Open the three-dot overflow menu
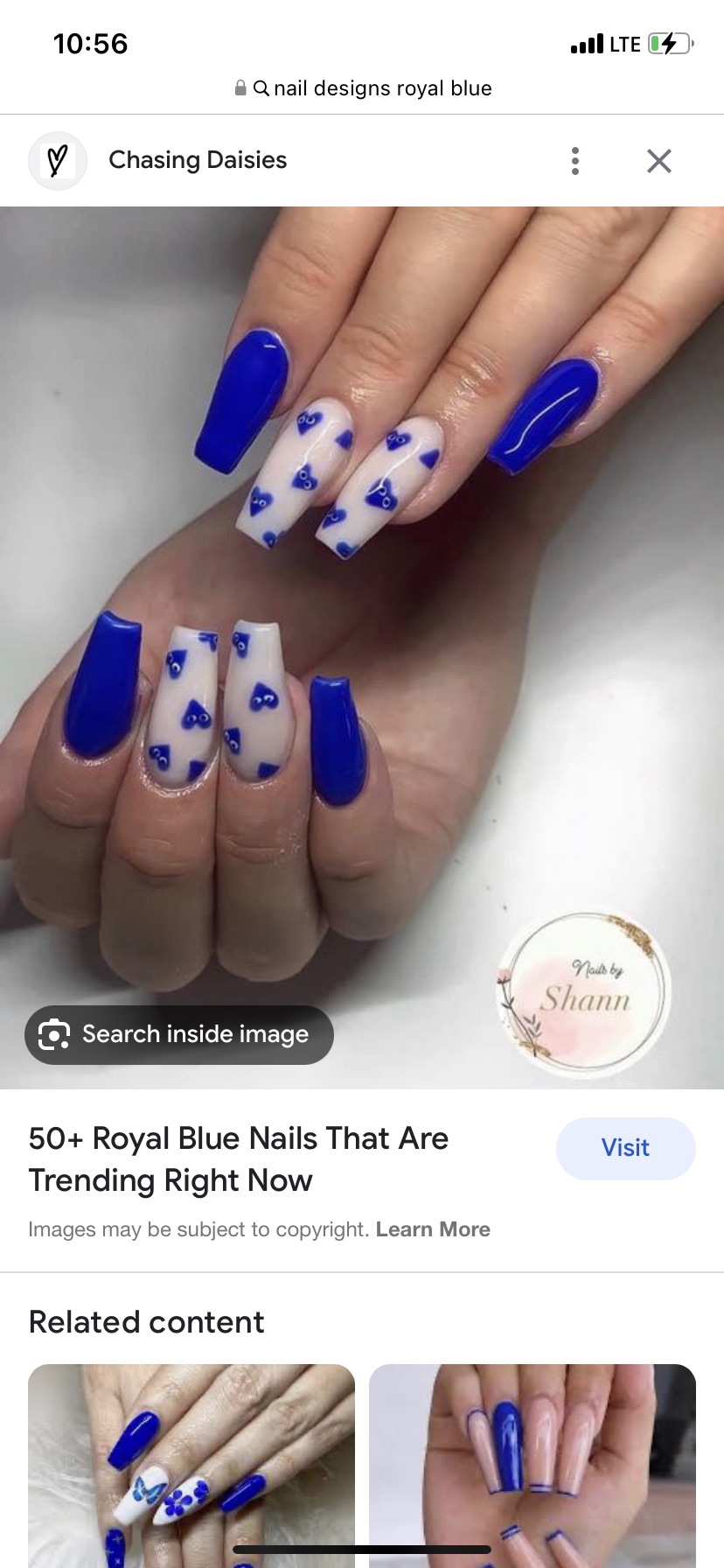The height and width of the screenshot is (1568, 724). tap(574, 161)
